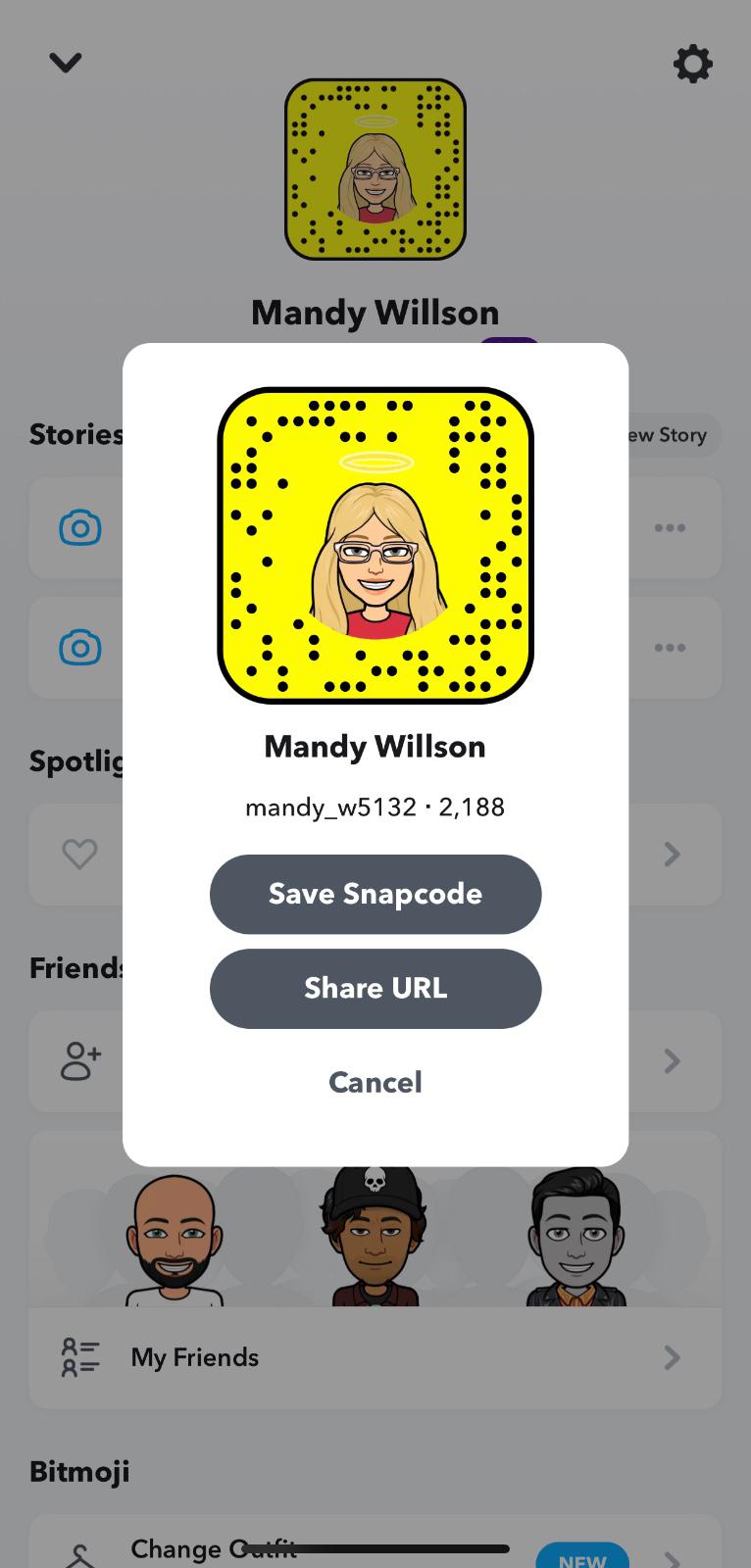Viewport: 751px width, 1568px height.
Task: Tap the Share URL button
Action: 375,988
